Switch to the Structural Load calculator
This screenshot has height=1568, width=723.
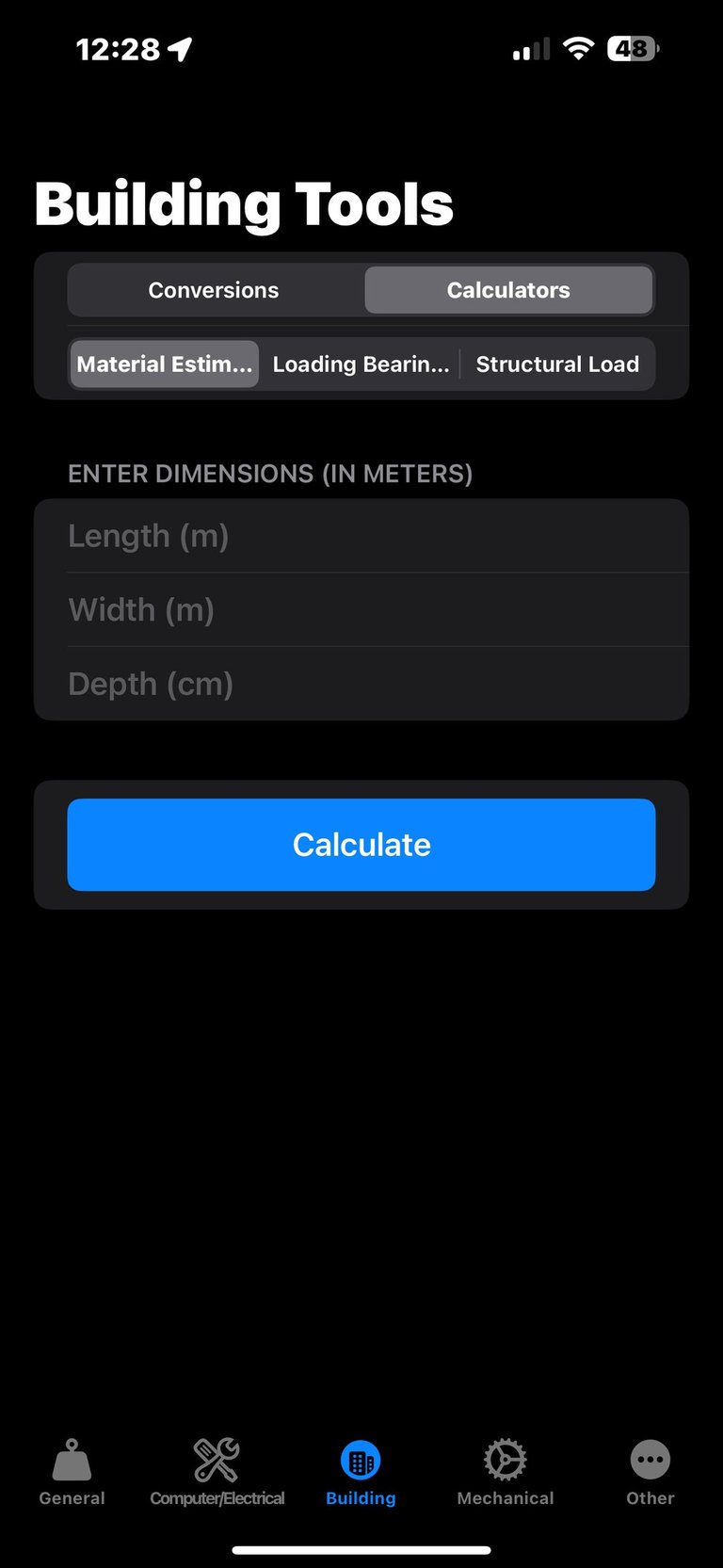point(557,364)
